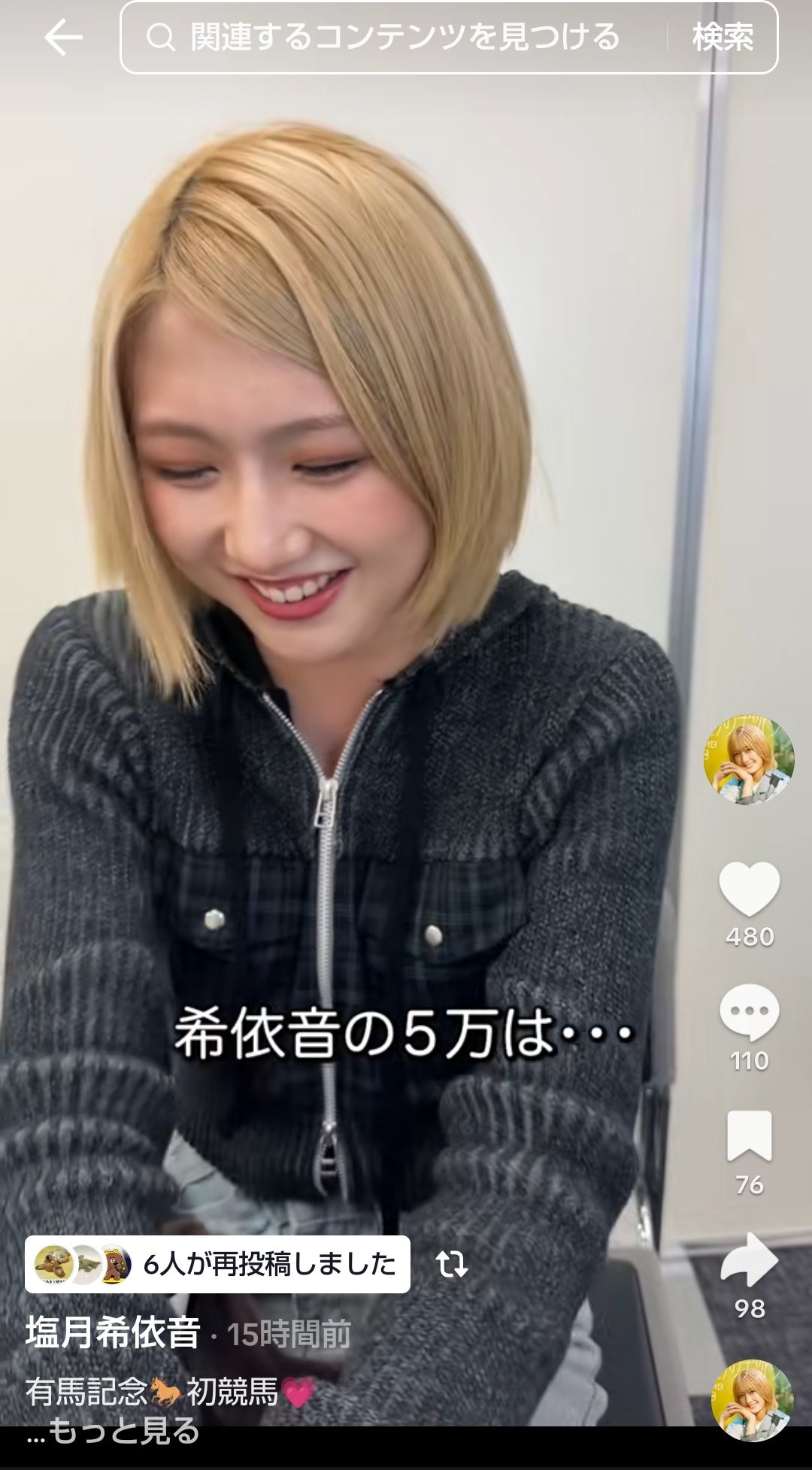The height and width of the screenshot is (1470, 812).
Task: Go back with the arrow icon
Action: [x=63, y=38]
